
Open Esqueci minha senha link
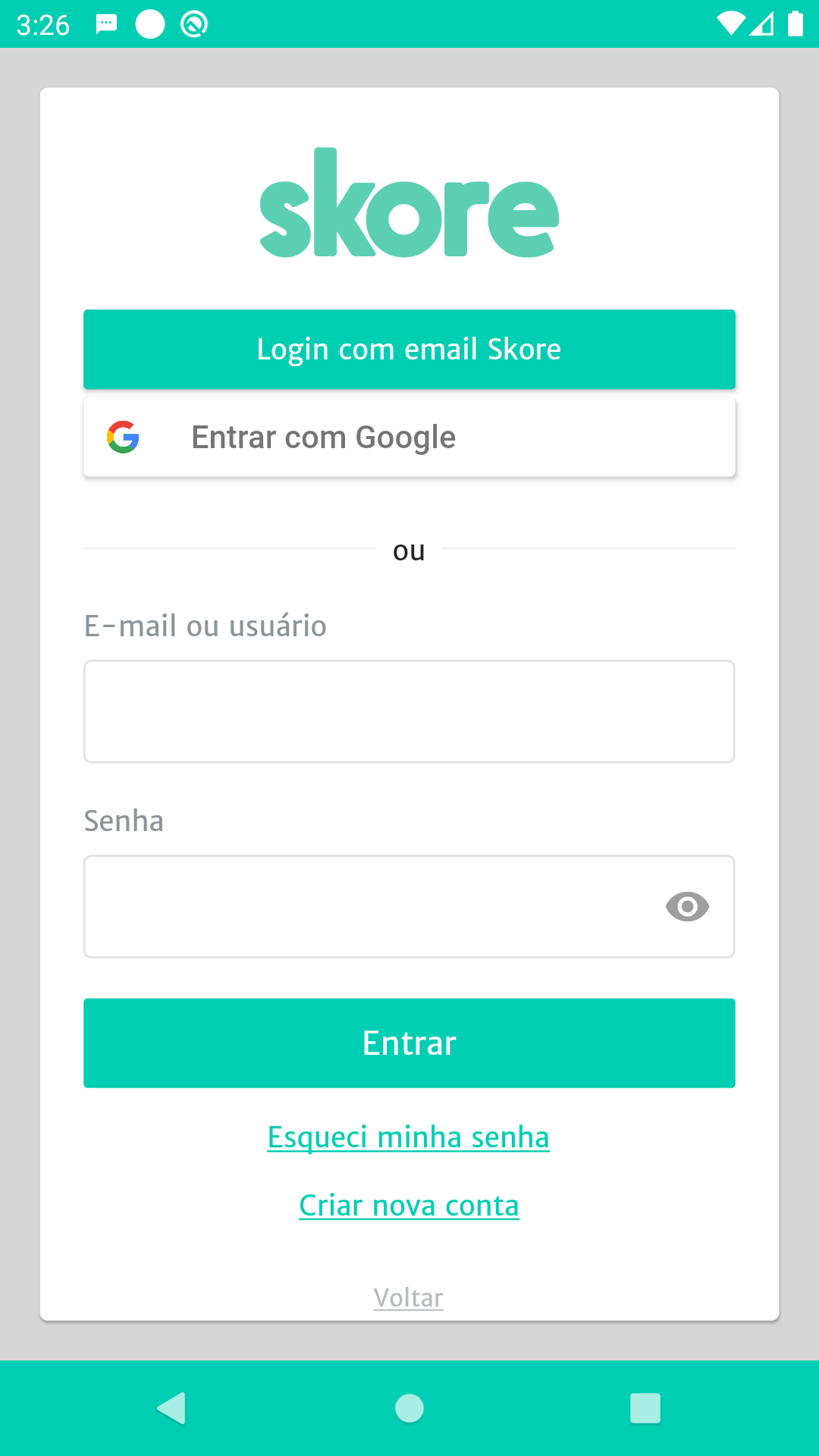(409, 1137)
